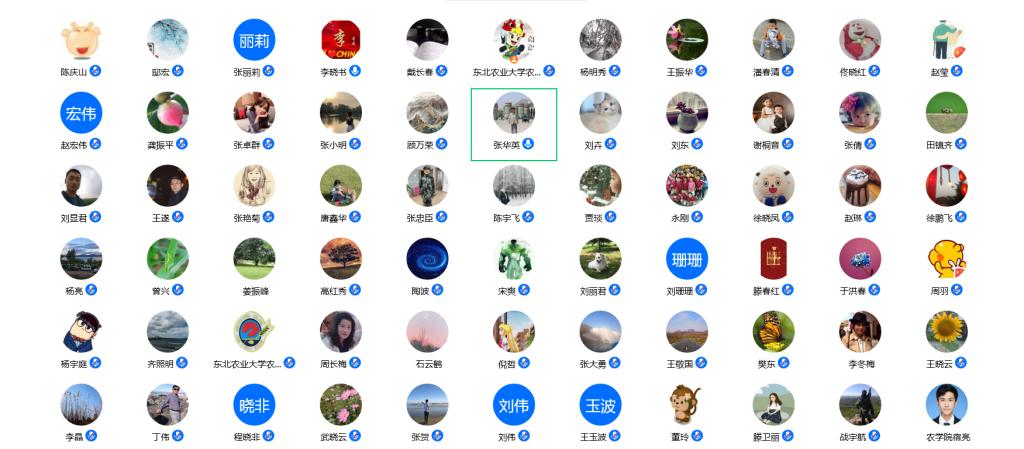Choose participant 杨宇庭
The width and height of the screenshot is (1024, 449).
[81, 332]
